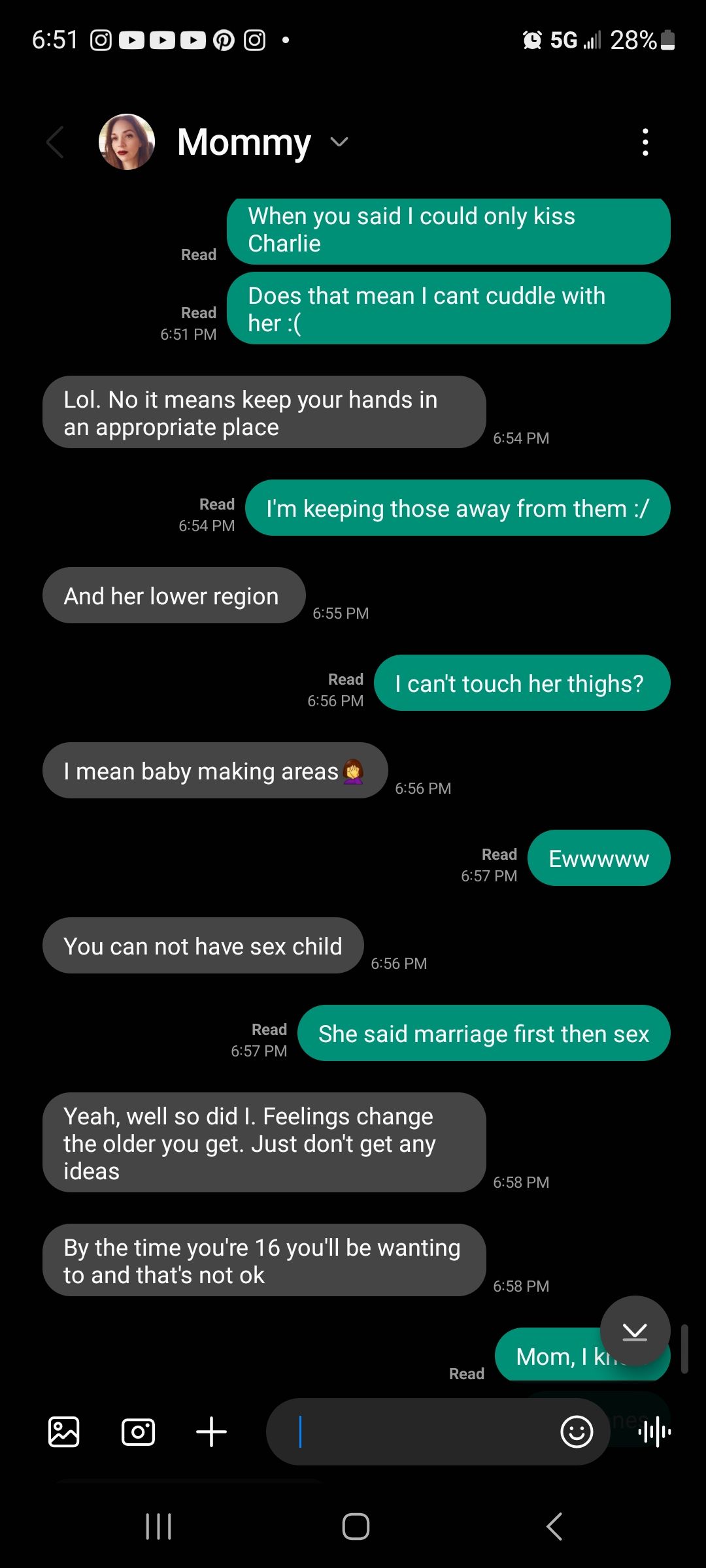This screenshot has height=1568, width=706.
Task: Open the plus attachments menu
Action: [x=211, y=1432]
